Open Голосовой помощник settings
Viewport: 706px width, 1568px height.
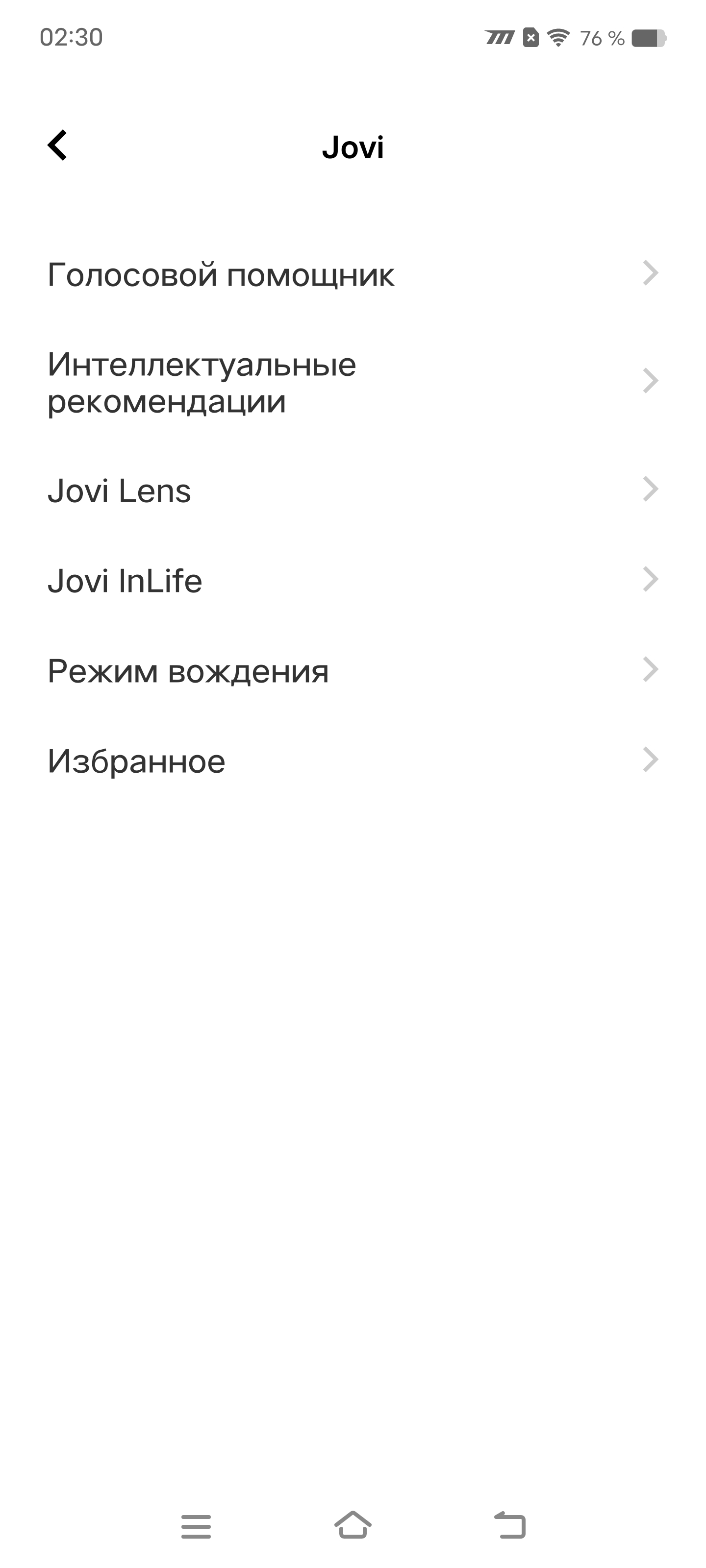click(353, 274)
